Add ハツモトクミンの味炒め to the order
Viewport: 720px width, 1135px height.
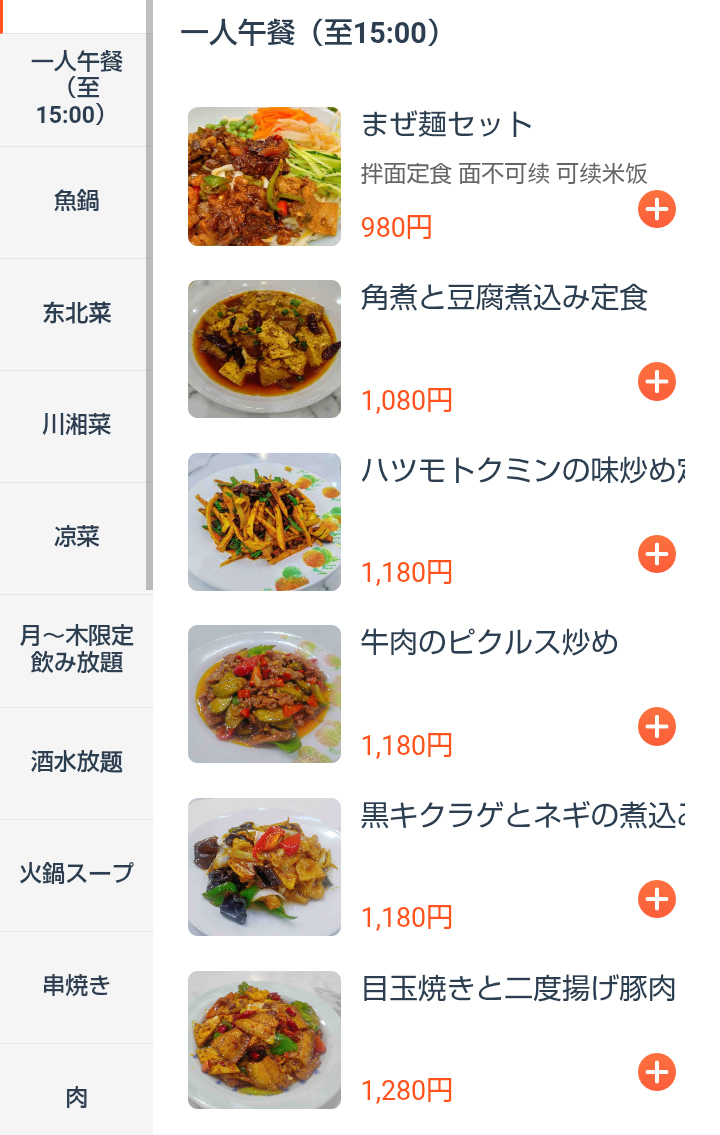[657, 554]
